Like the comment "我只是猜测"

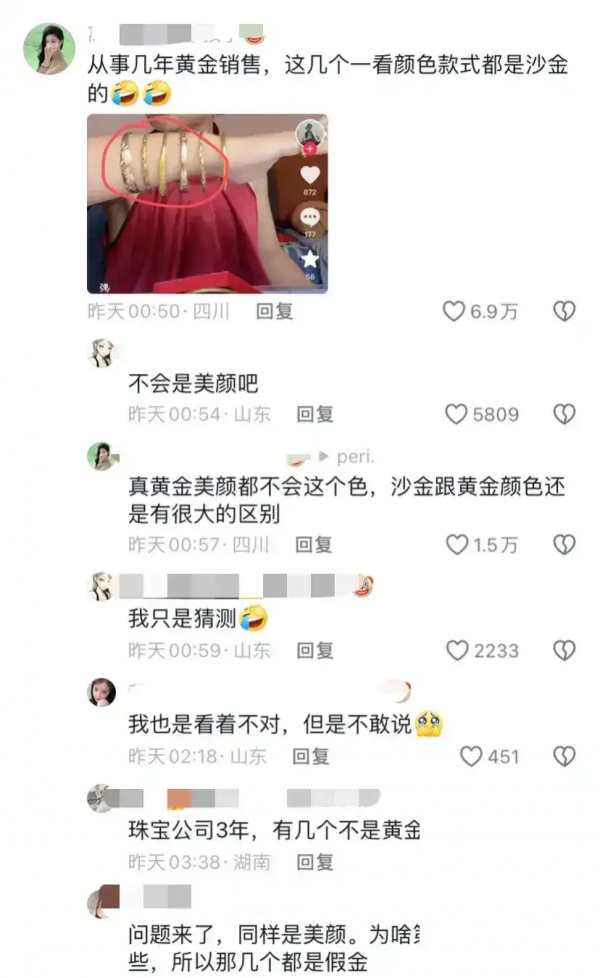457,651
